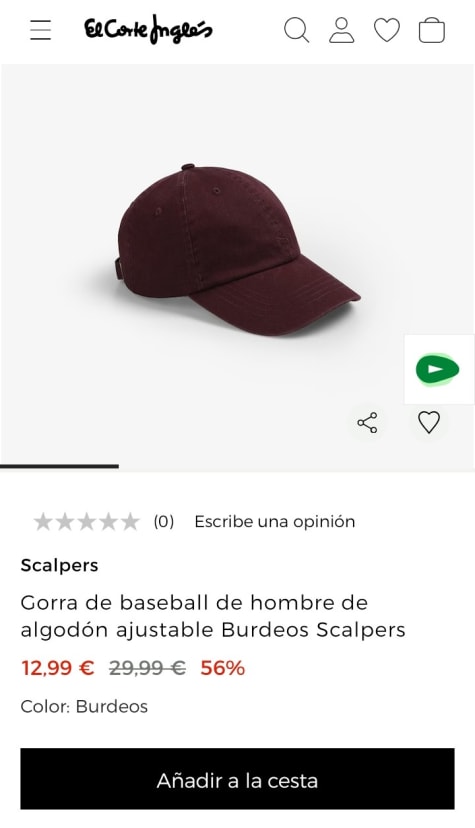Open the user account icon
This screenshot has width=475, height=828.
[x=341, y=30]
